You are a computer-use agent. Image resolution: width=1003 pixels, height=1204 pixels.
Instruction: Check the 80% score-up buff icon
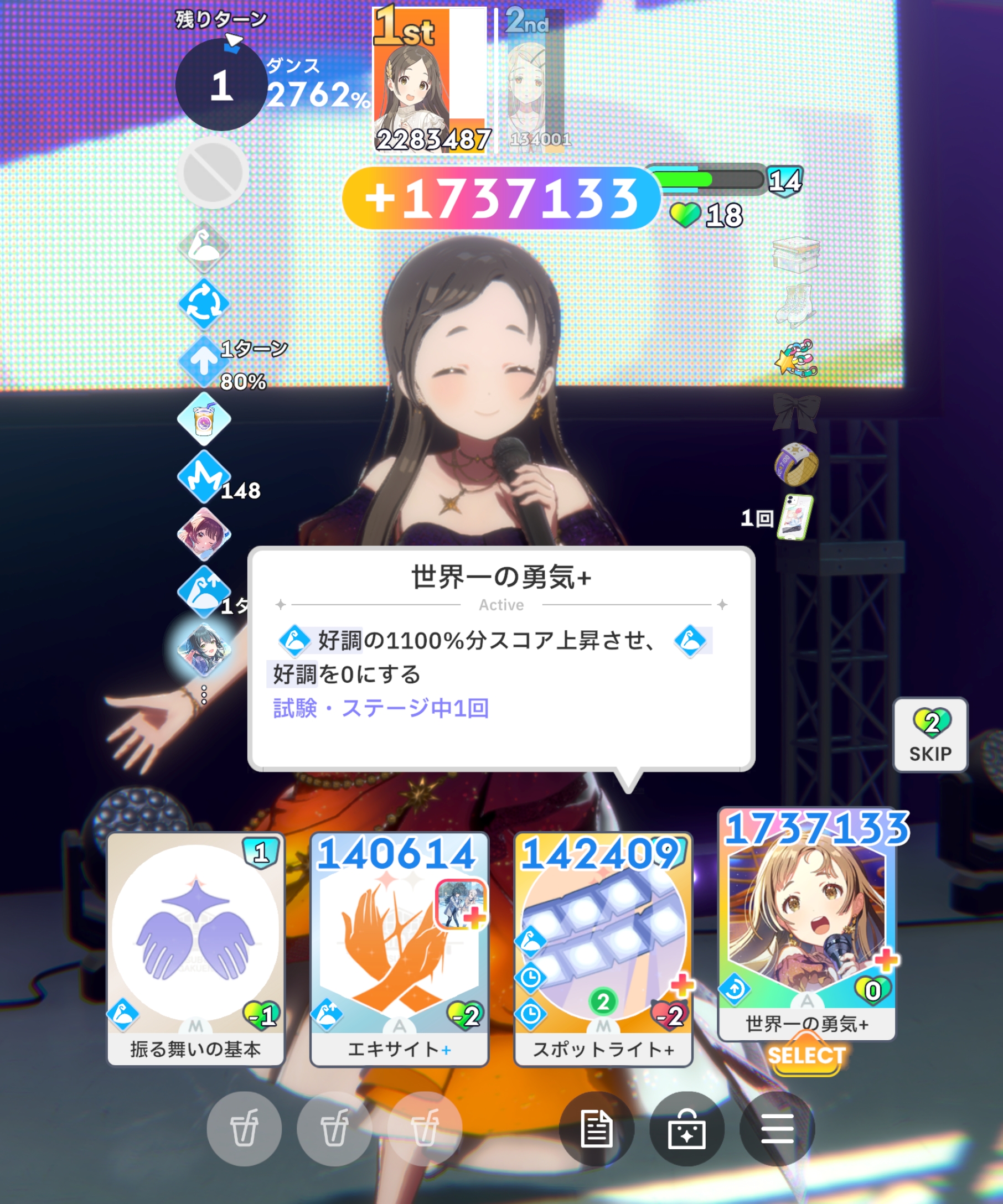pos(204,362)
